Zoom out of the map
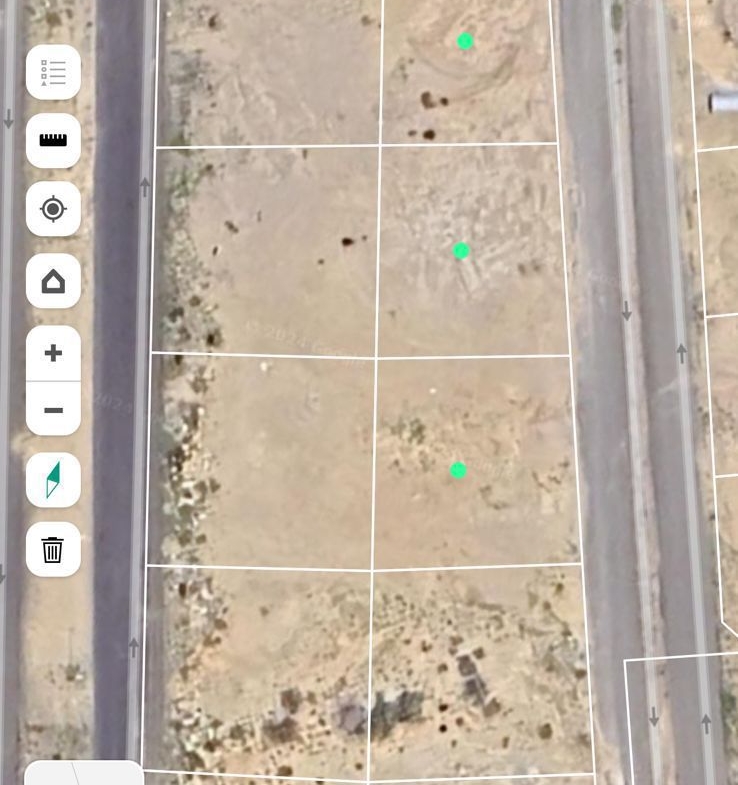Screen dimensions: 738x785 pos(53,409)
